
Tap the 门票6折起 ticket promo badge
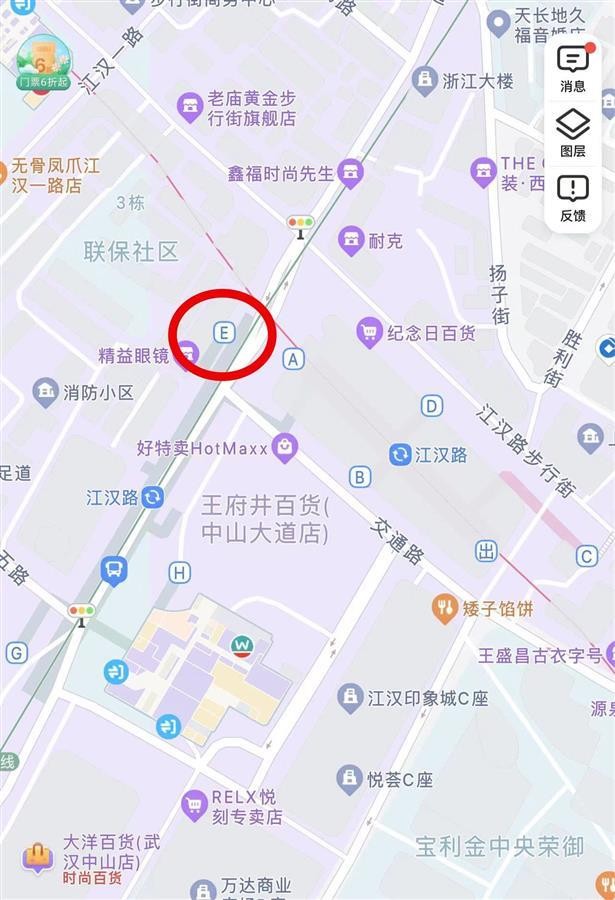coord(41,63)
